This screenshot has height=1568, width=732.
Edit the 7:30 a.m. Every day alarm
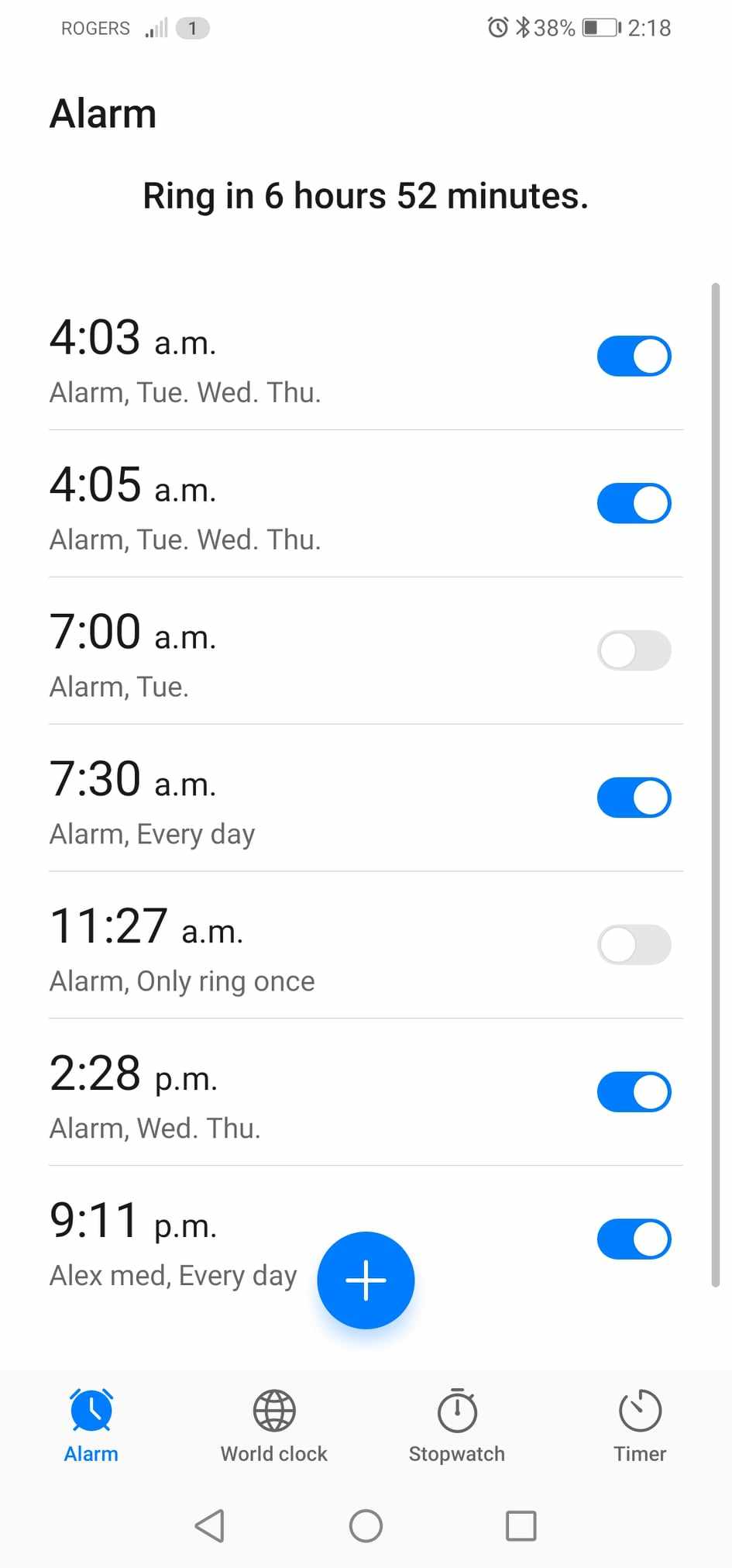pyautogui.click(x=232, y=802)
